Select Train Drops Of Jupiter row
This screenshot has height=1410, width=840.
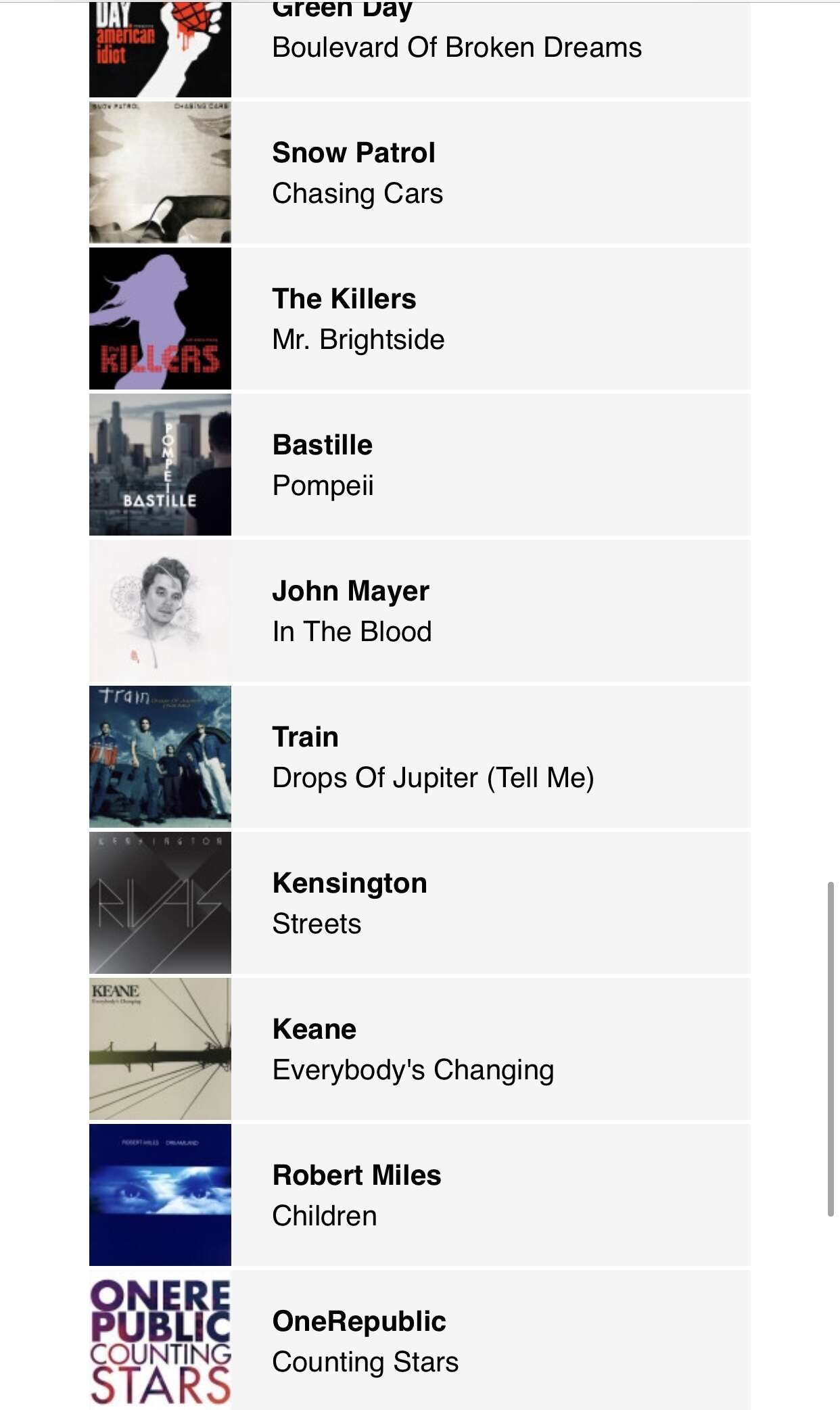419,757
